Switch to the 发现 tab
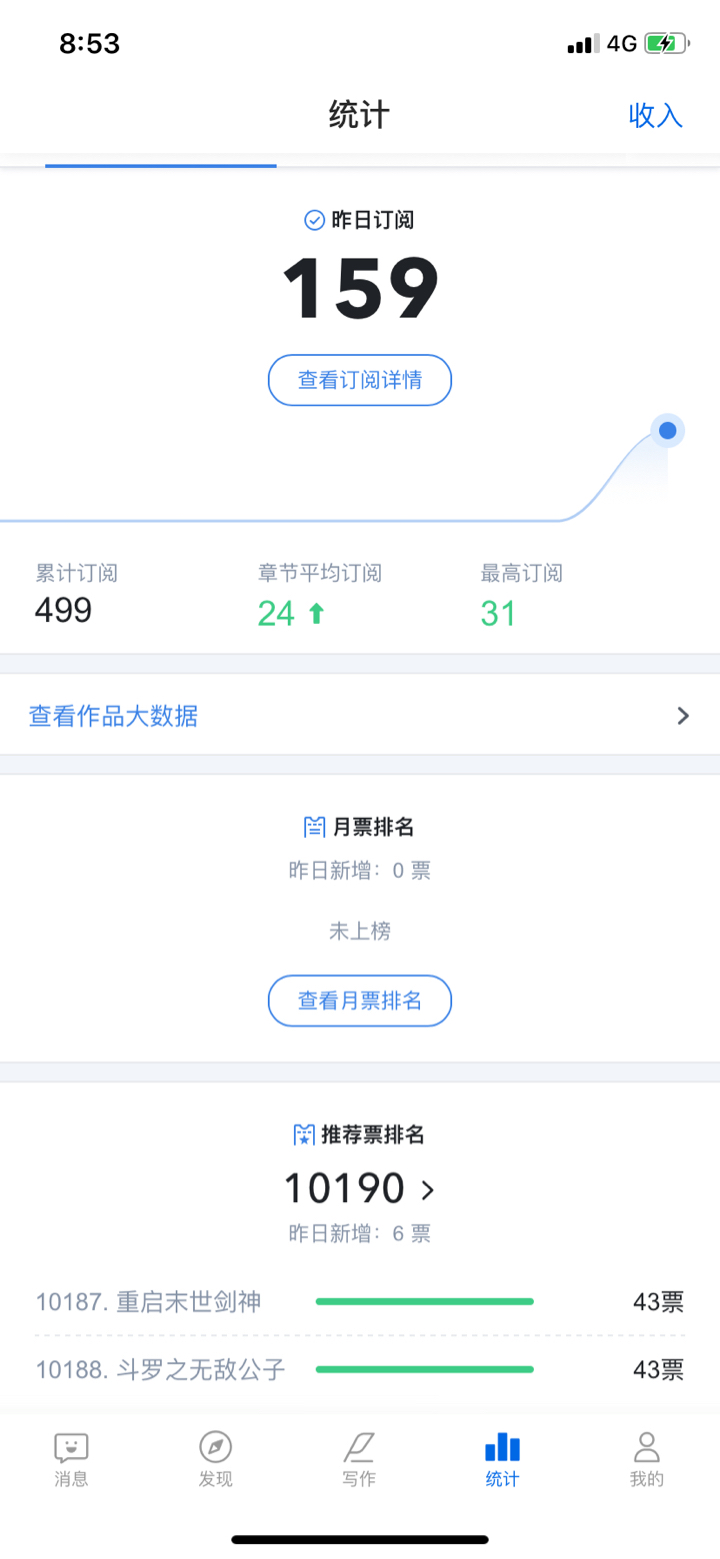Image resolution: width=720 pixels, height=1559 pixels. (x=215, y=1459)
